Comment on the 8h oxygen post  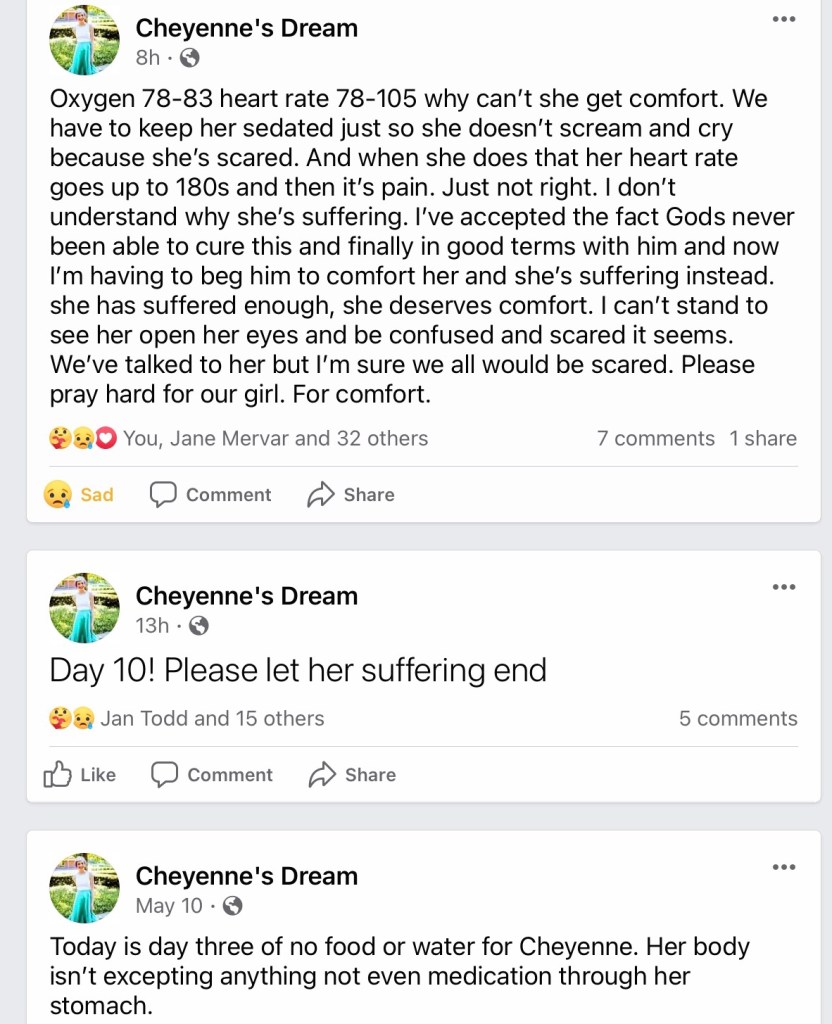[x=210, y=494]
